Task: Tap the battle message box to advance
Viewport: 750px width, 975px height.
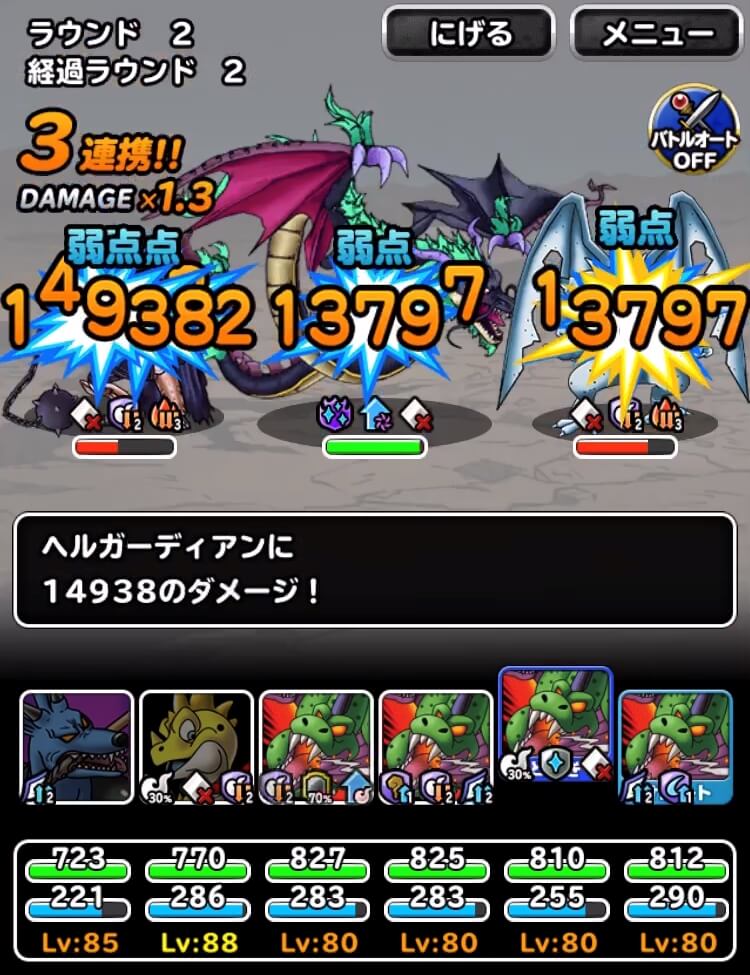Action: pos(375,570)
